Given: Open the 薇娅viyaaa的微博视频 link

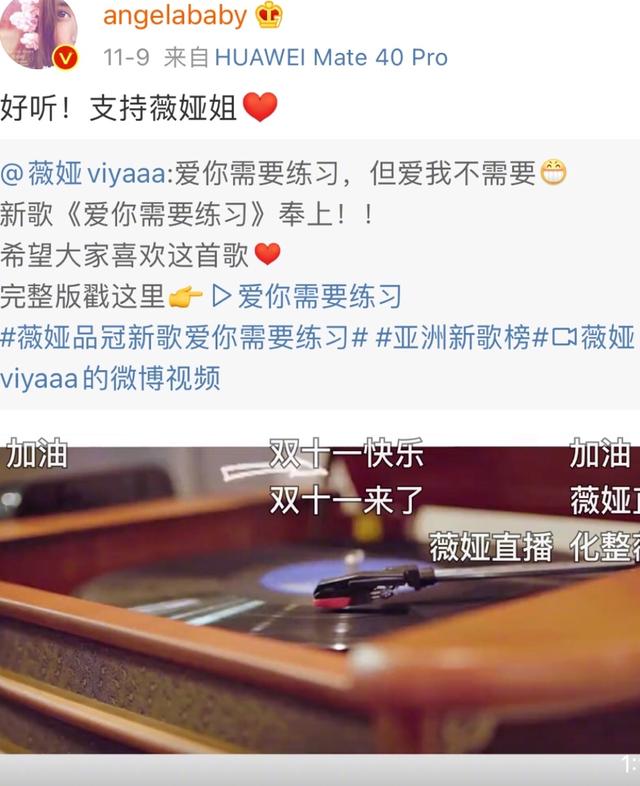Looking at the screenshot, I should tap(110, 378).
